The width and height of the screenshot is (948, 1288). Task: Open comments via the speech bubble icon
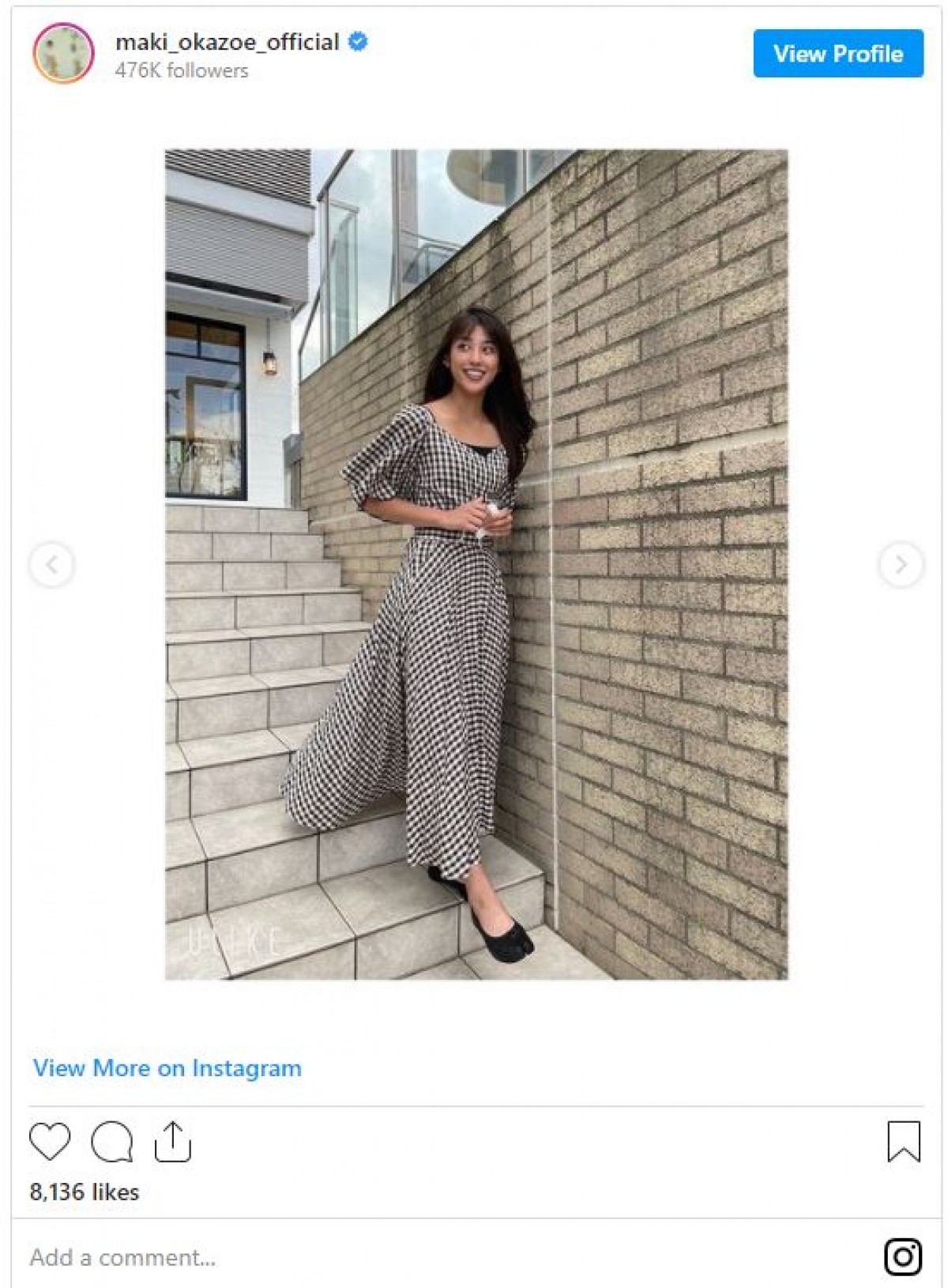pyautogui.click(x=112, y=1142)
